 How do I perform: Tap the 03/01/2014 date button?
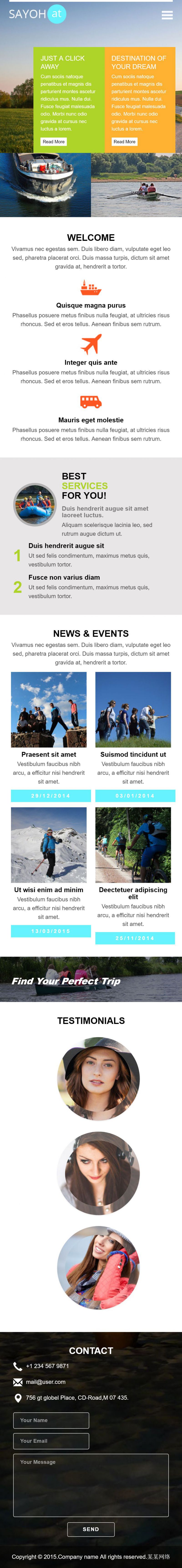click(x=135, y=796)
